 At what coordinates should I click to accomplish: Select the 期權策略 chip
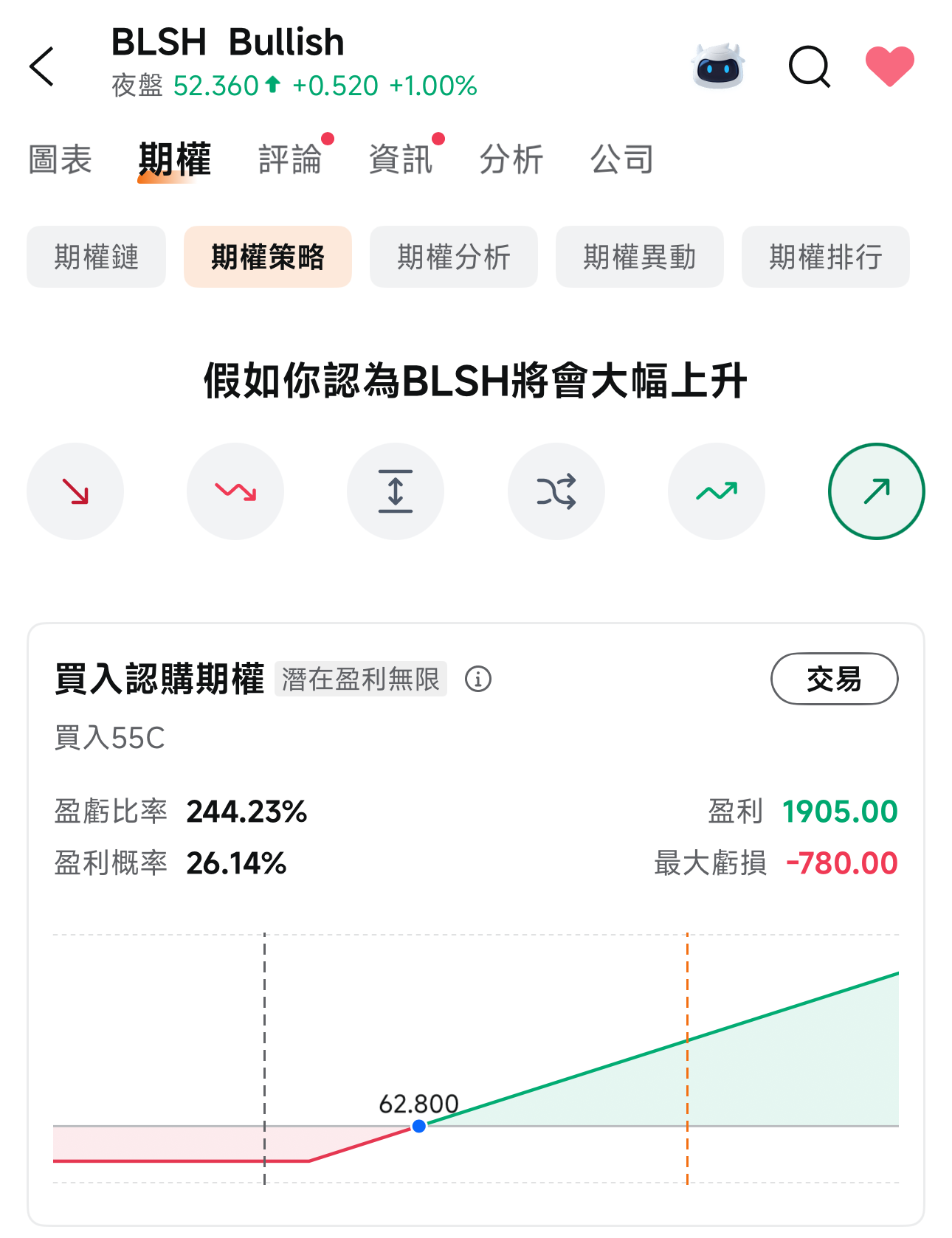[268, 257]
